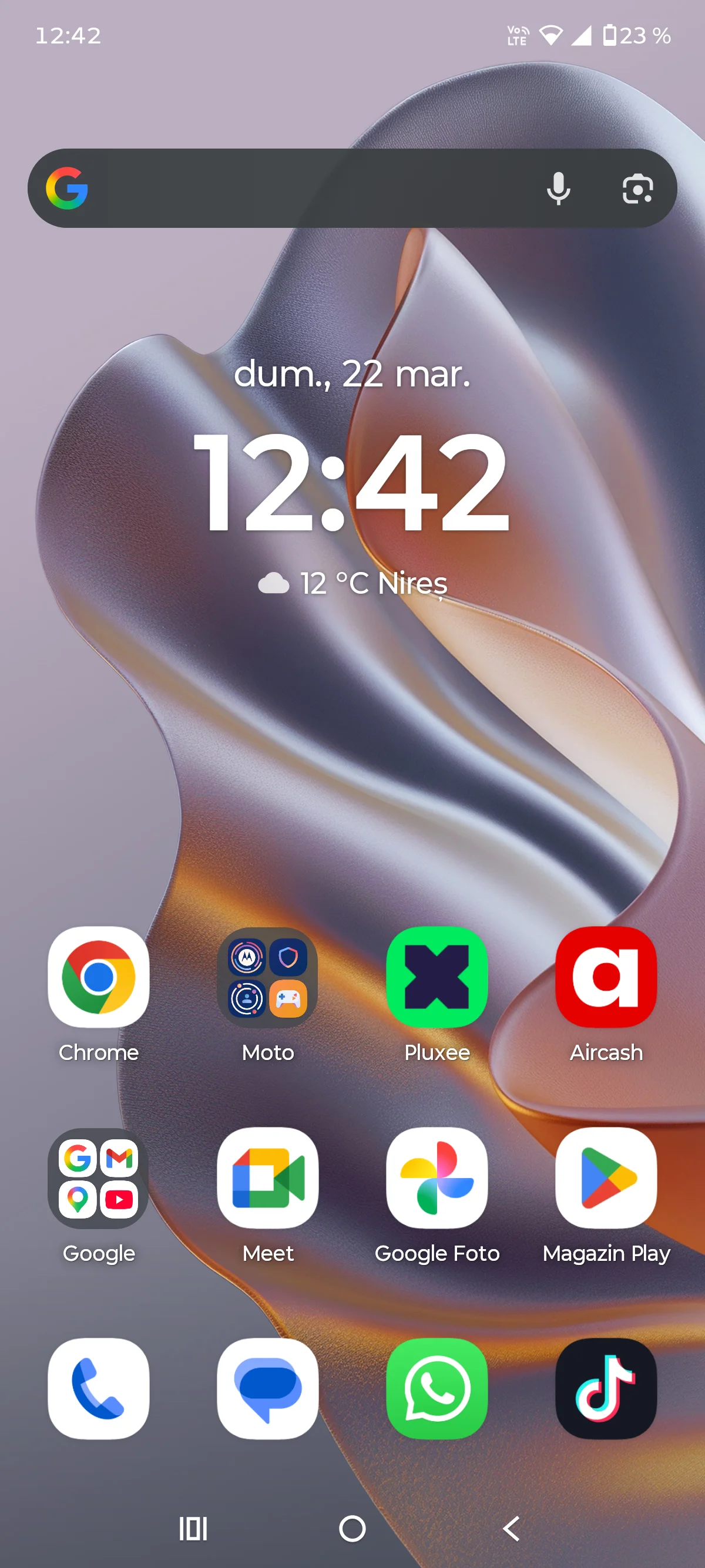Open TikTok
Screen dimensions: 705x1568
606,1388
